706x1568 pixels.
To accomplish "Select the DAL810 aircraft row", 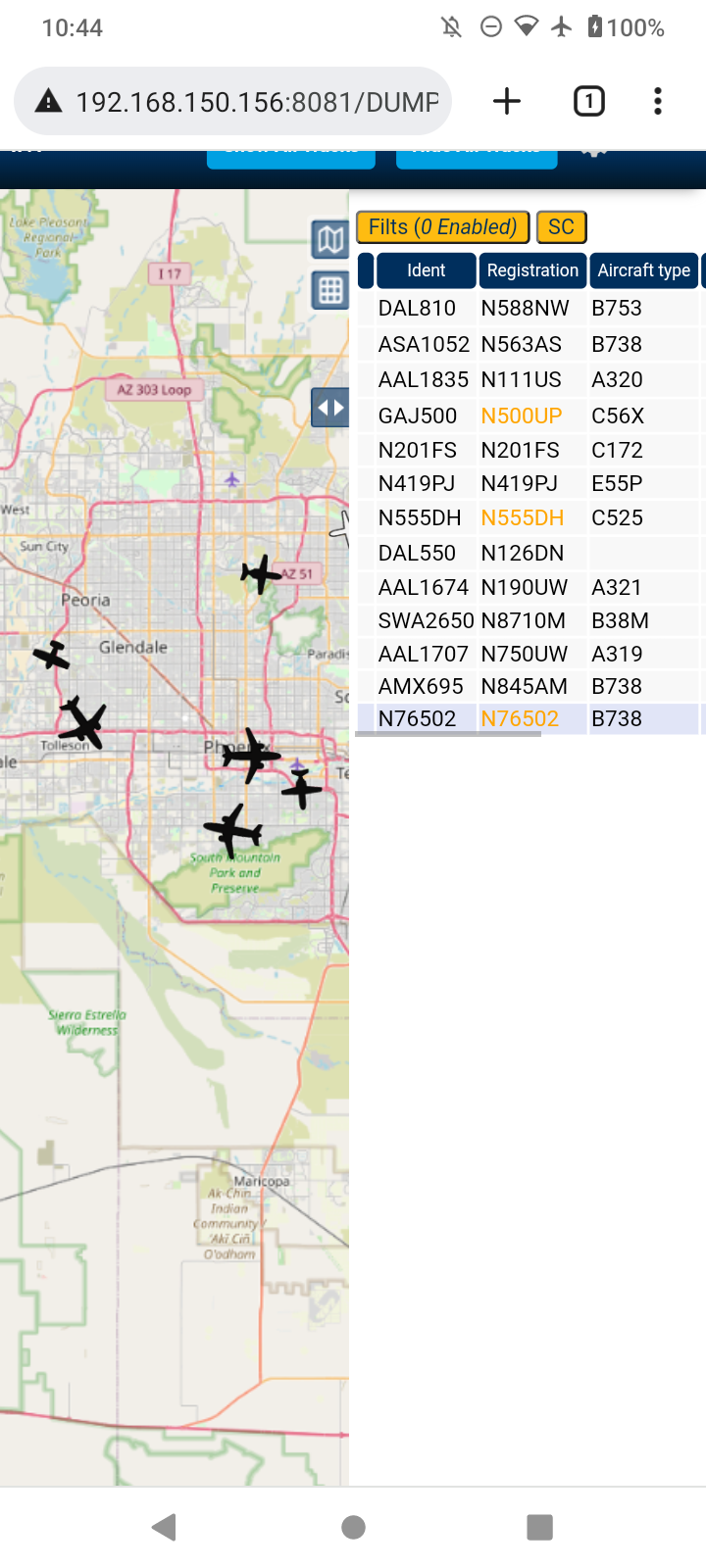I will (529, 308).
